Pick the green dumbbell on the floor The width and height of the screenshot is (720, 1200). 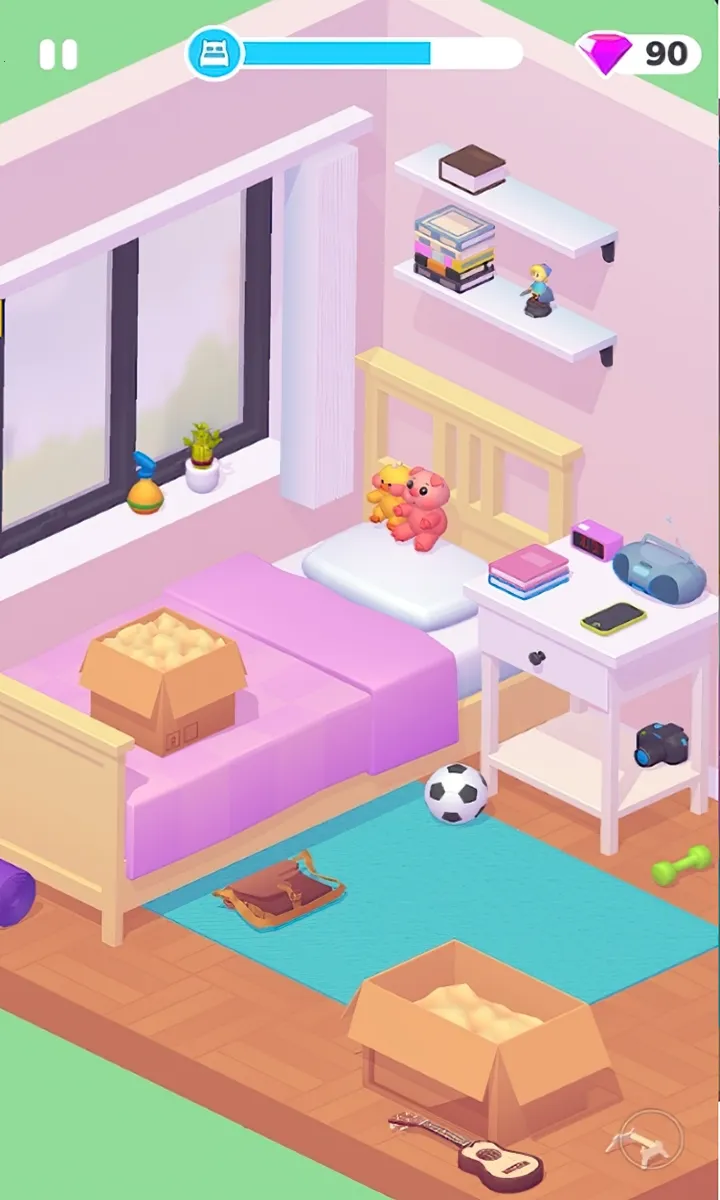point(682,865)
